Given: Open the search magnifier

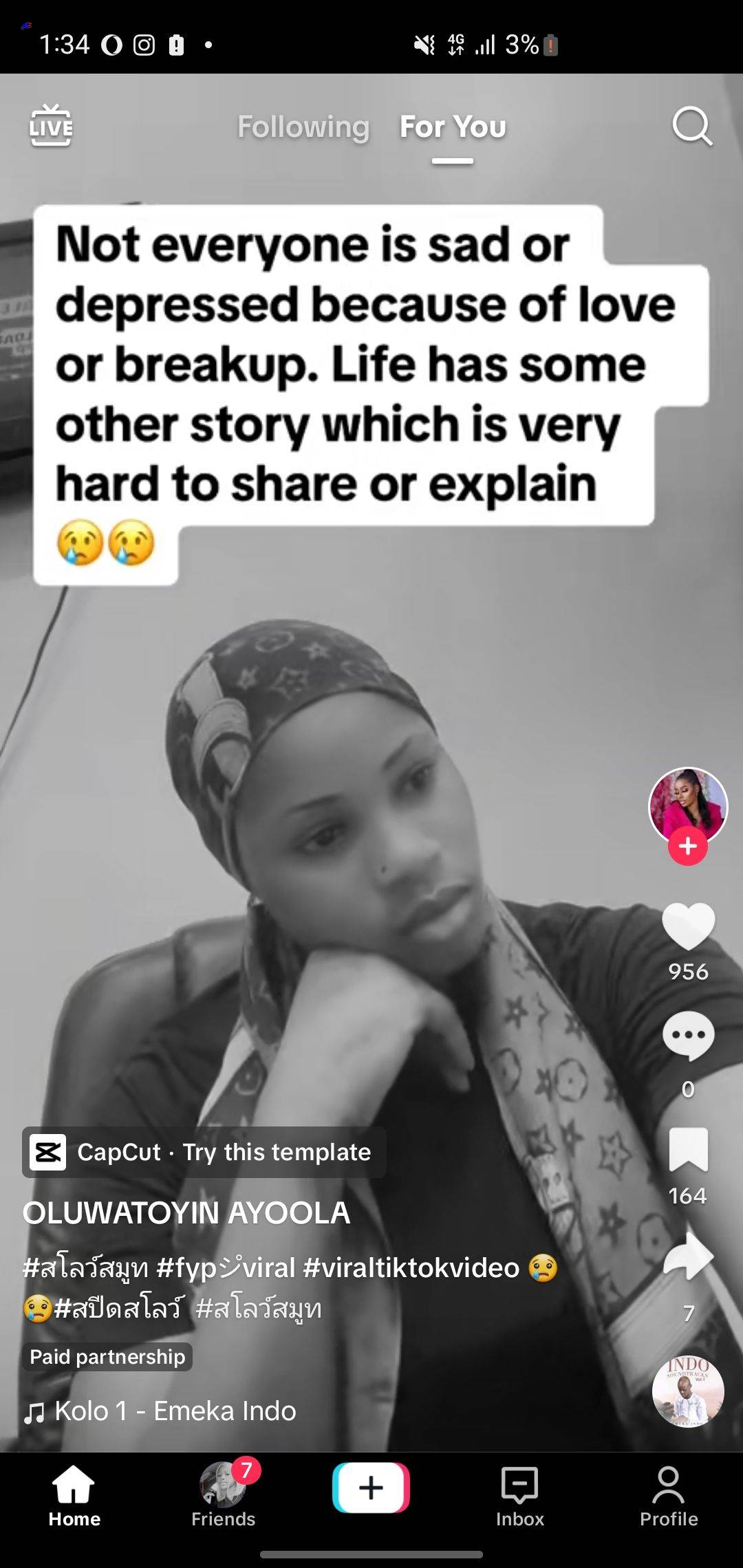Looking at the screenshot, I should coord(691,126).
